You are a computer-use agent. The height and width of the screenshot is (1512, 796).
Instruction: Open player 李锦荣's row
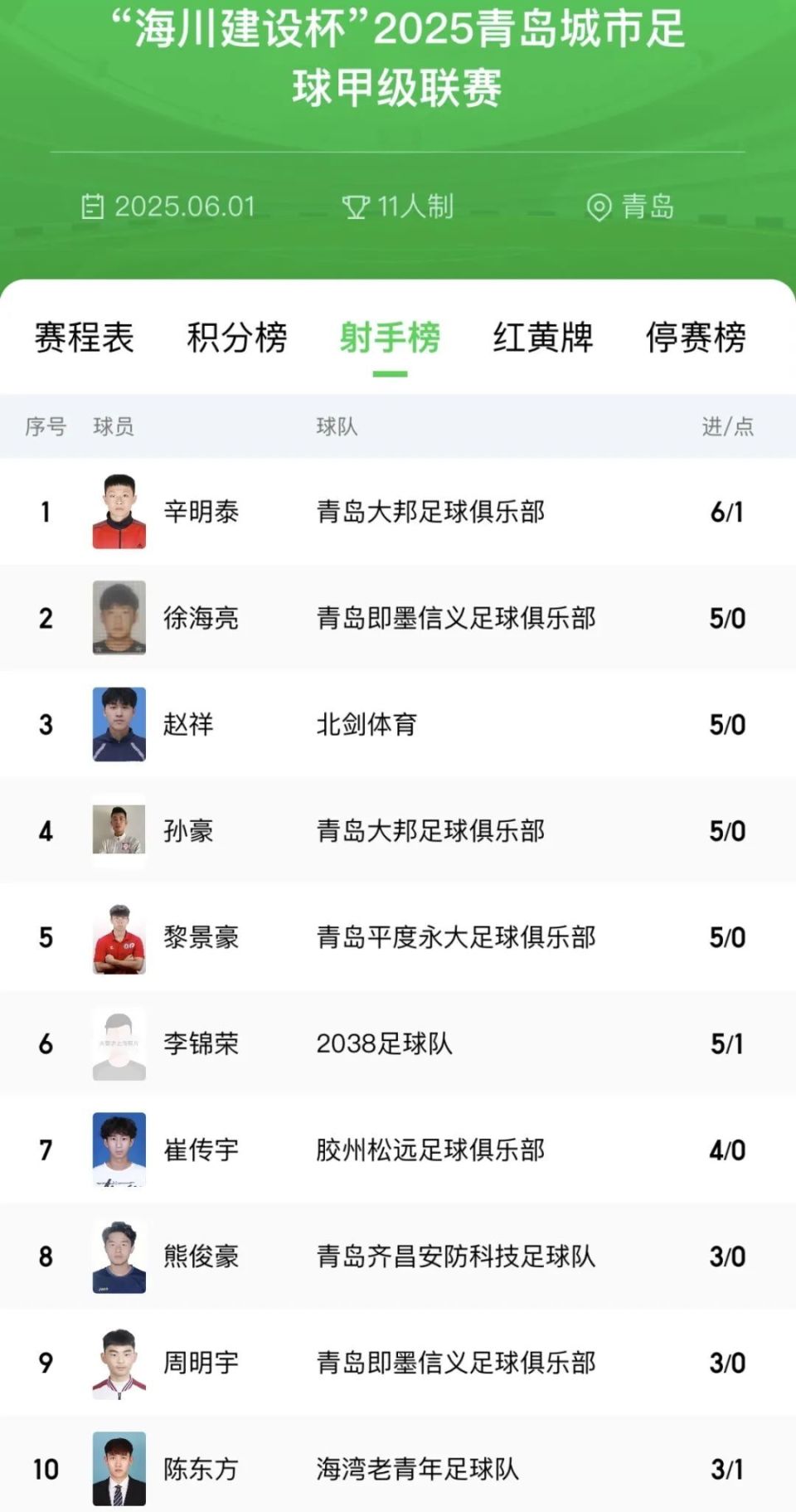pos(398,1043)
